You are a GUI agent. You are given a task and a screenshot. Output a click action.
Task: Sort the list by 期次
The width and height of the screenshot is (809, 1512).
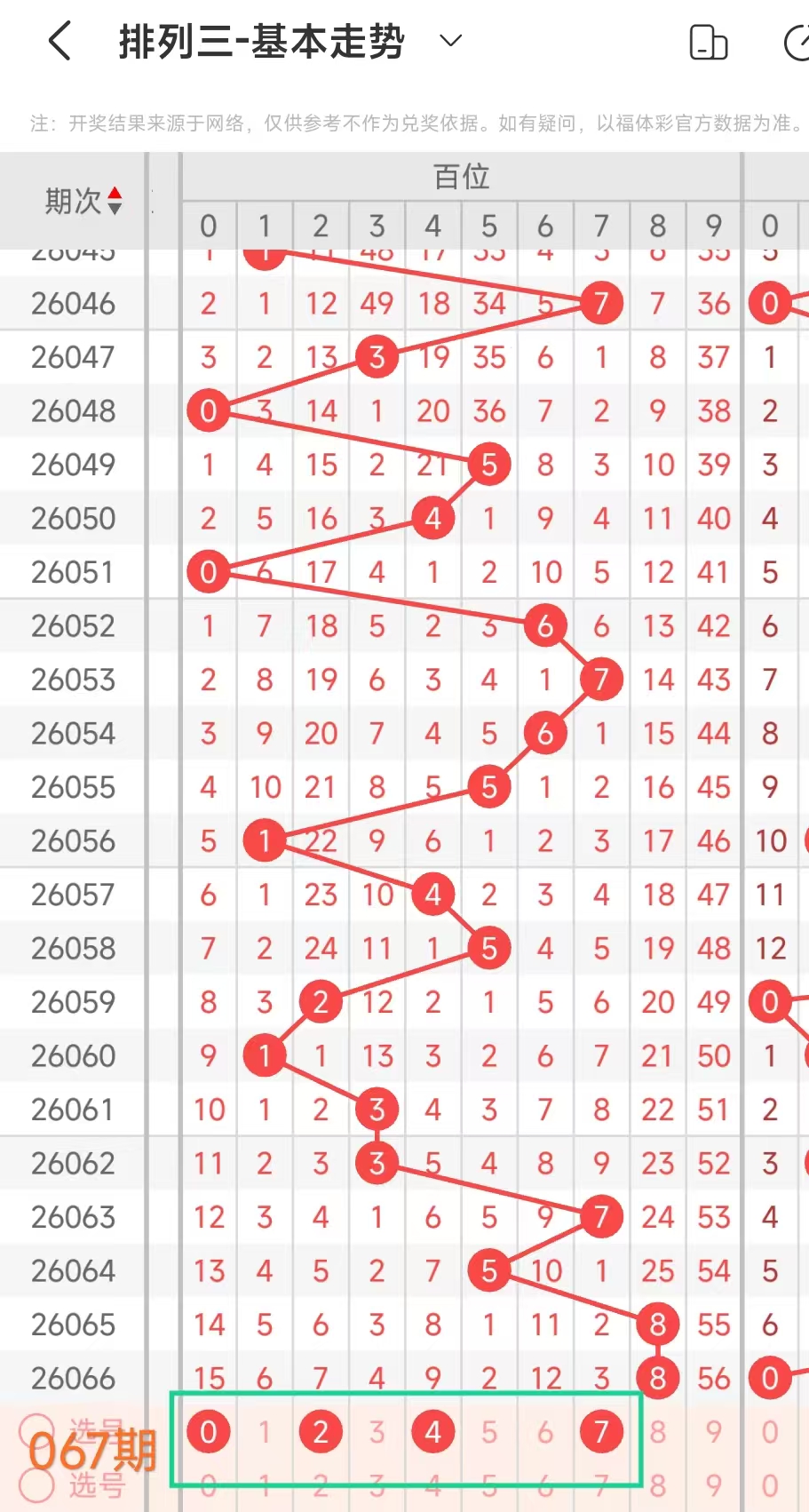(83, 202)
